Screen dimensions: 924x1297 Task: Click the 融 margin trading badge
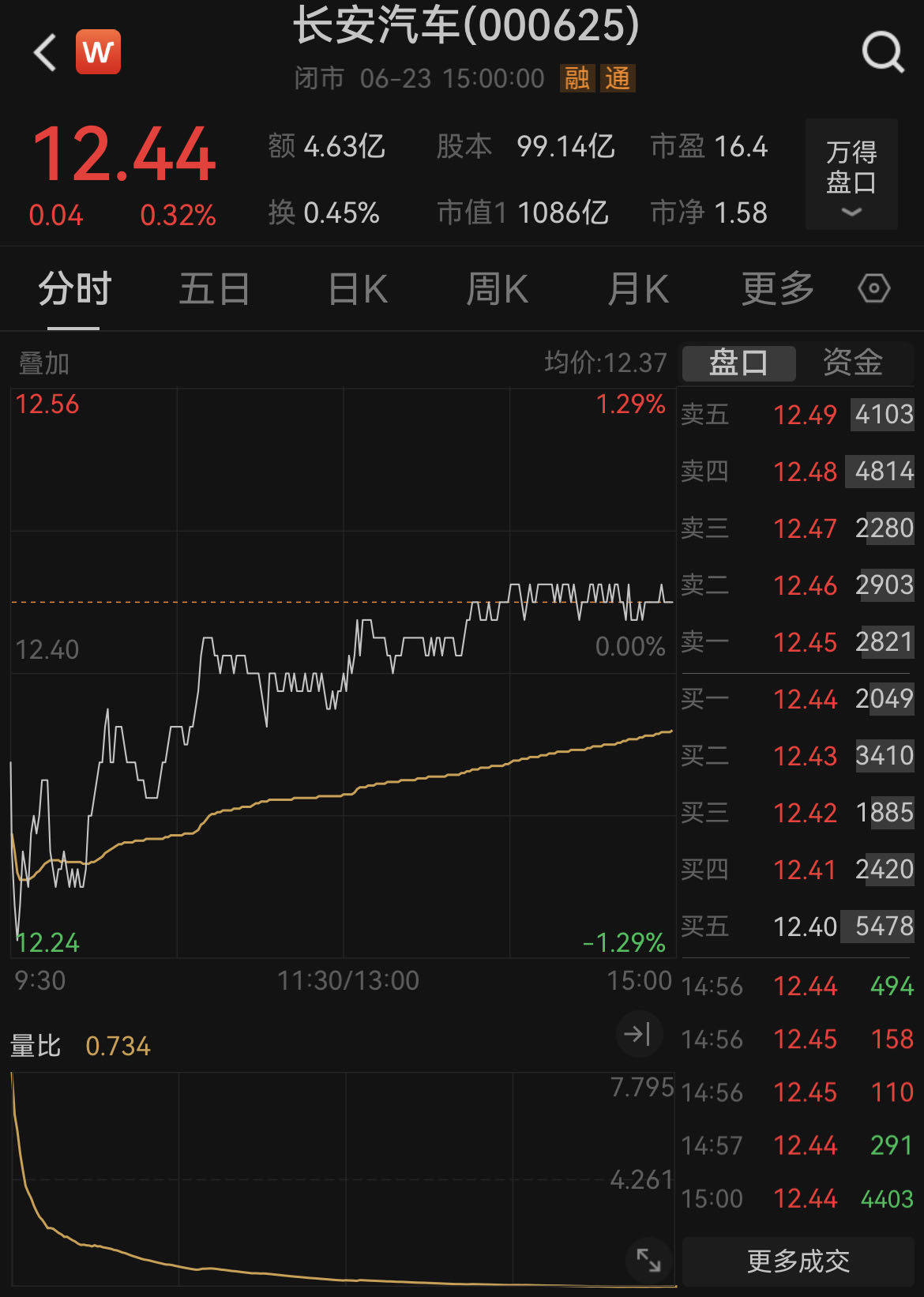(x=577, y=79)
